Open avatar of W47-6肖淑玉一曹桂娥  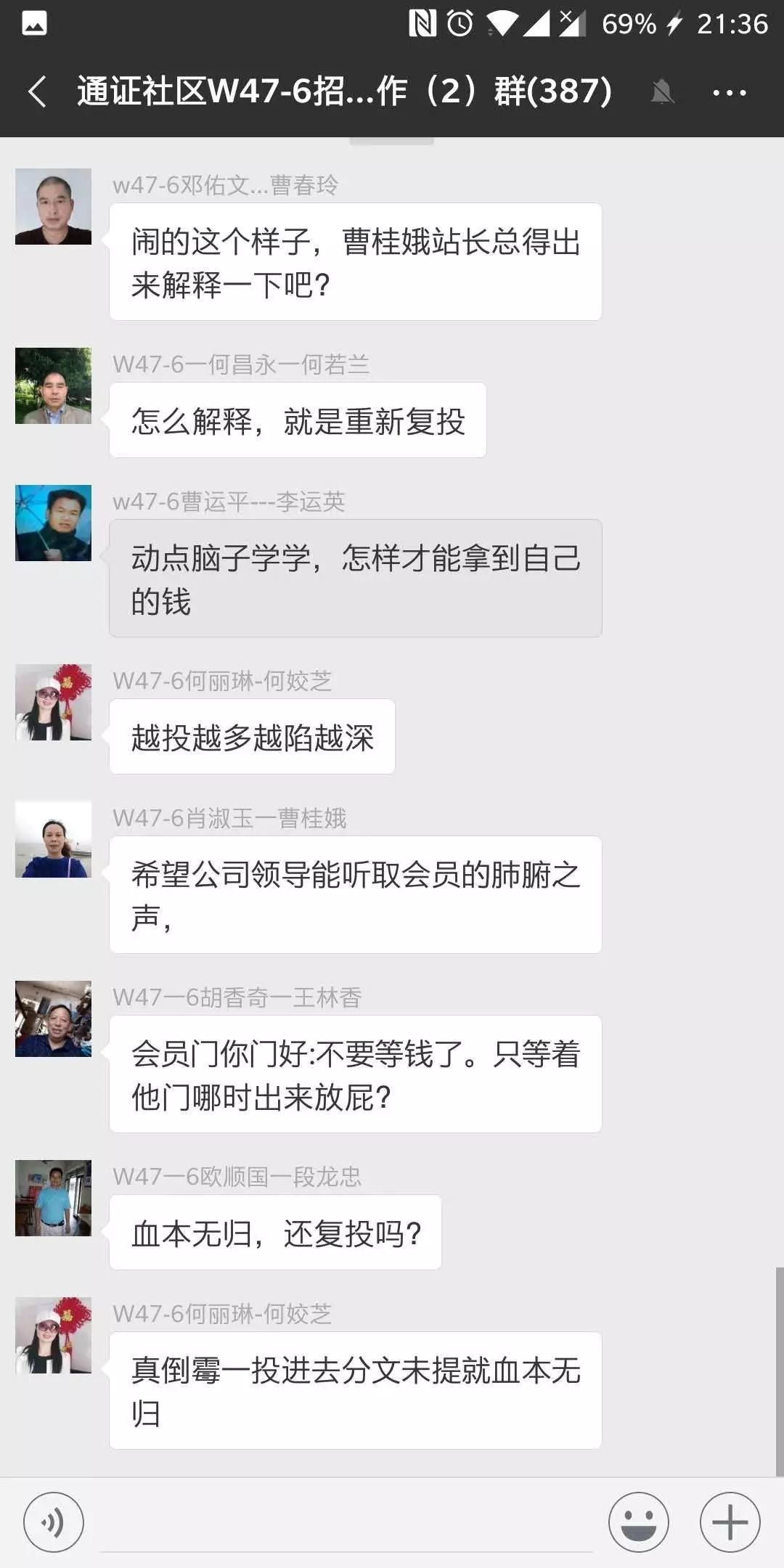point(53,839)
